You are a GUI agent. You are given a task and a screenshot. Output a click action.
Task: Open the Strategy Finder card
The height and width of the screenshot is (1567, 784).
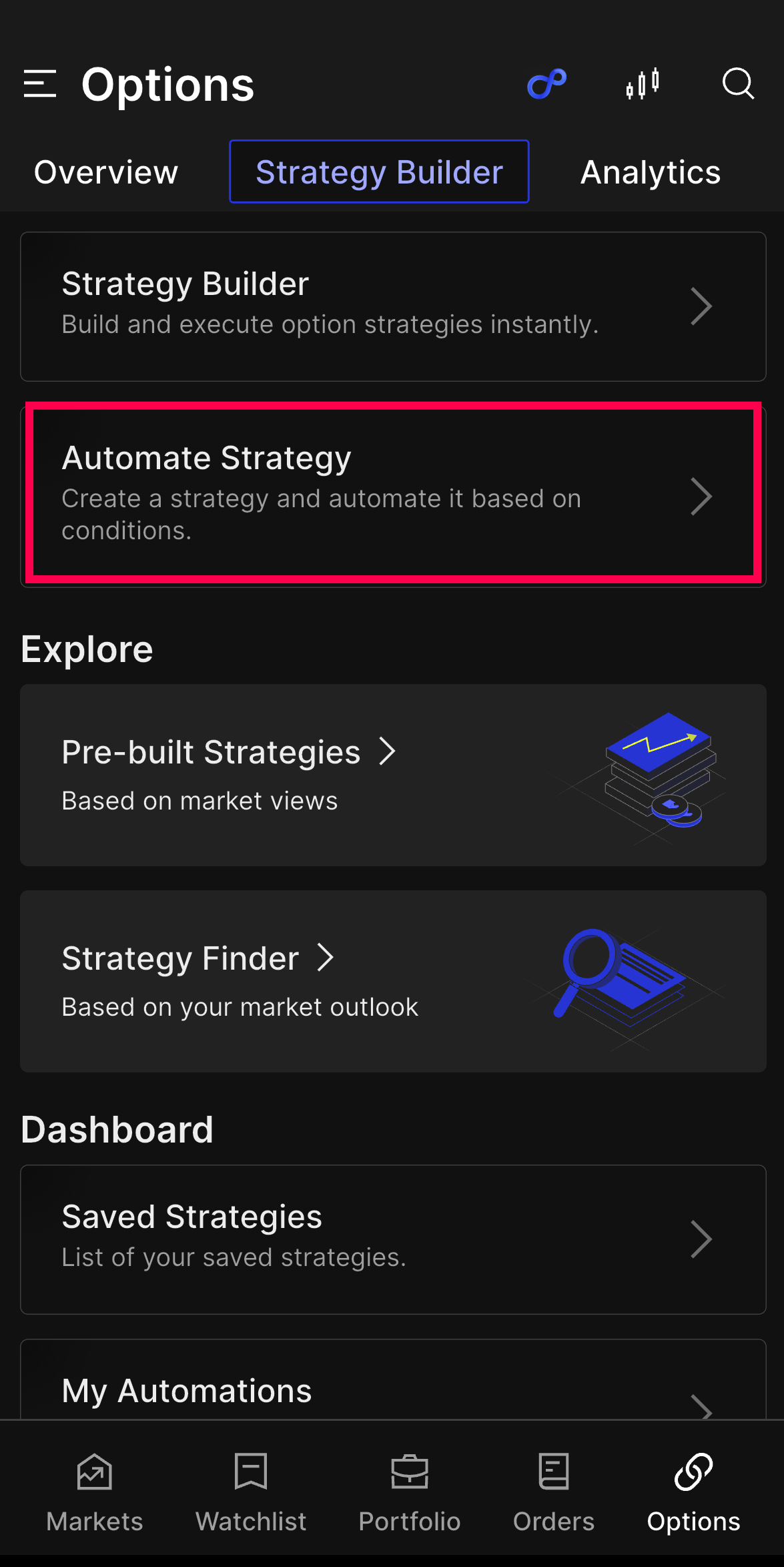pos(393,981)
